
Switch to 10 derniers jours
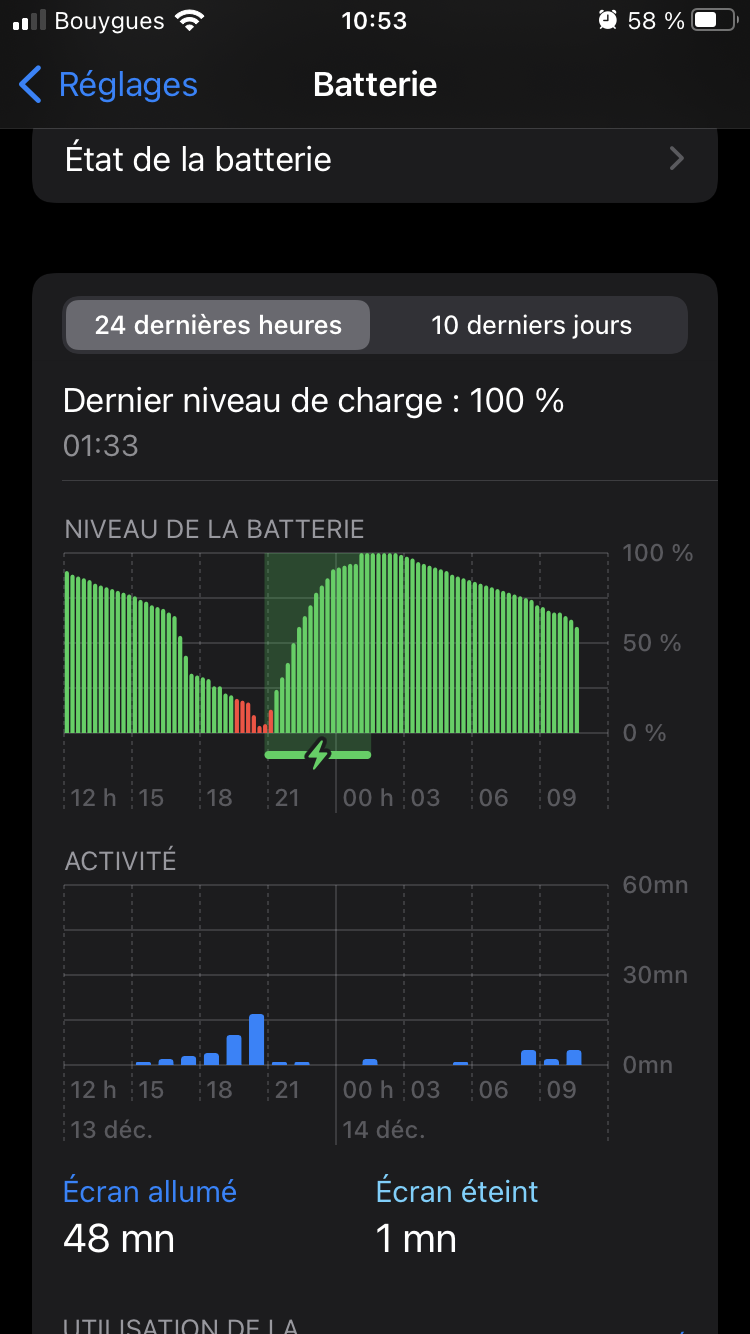pyautogui.click(x=531, y=325)
